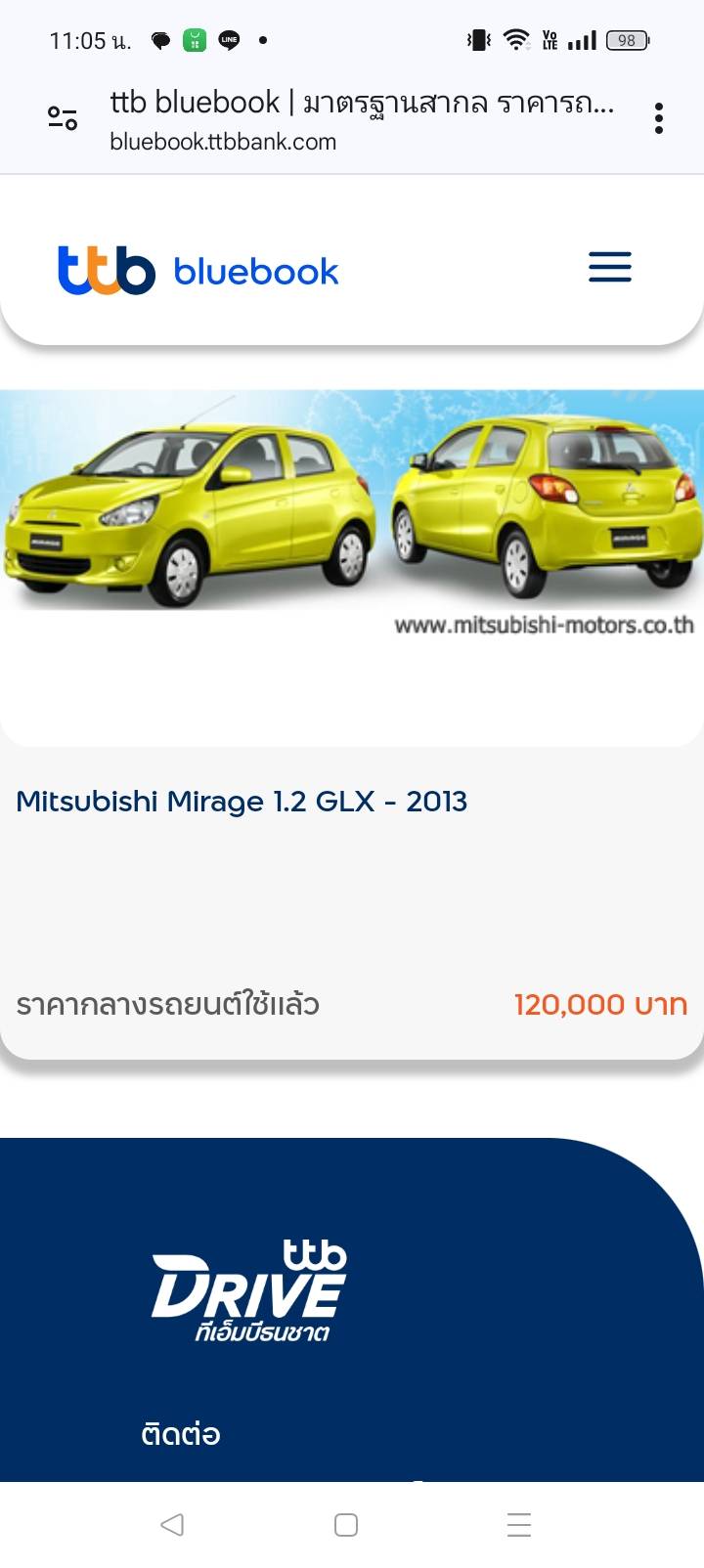Open the ttb bluebook hamburger menu

(x=609, y=267)
